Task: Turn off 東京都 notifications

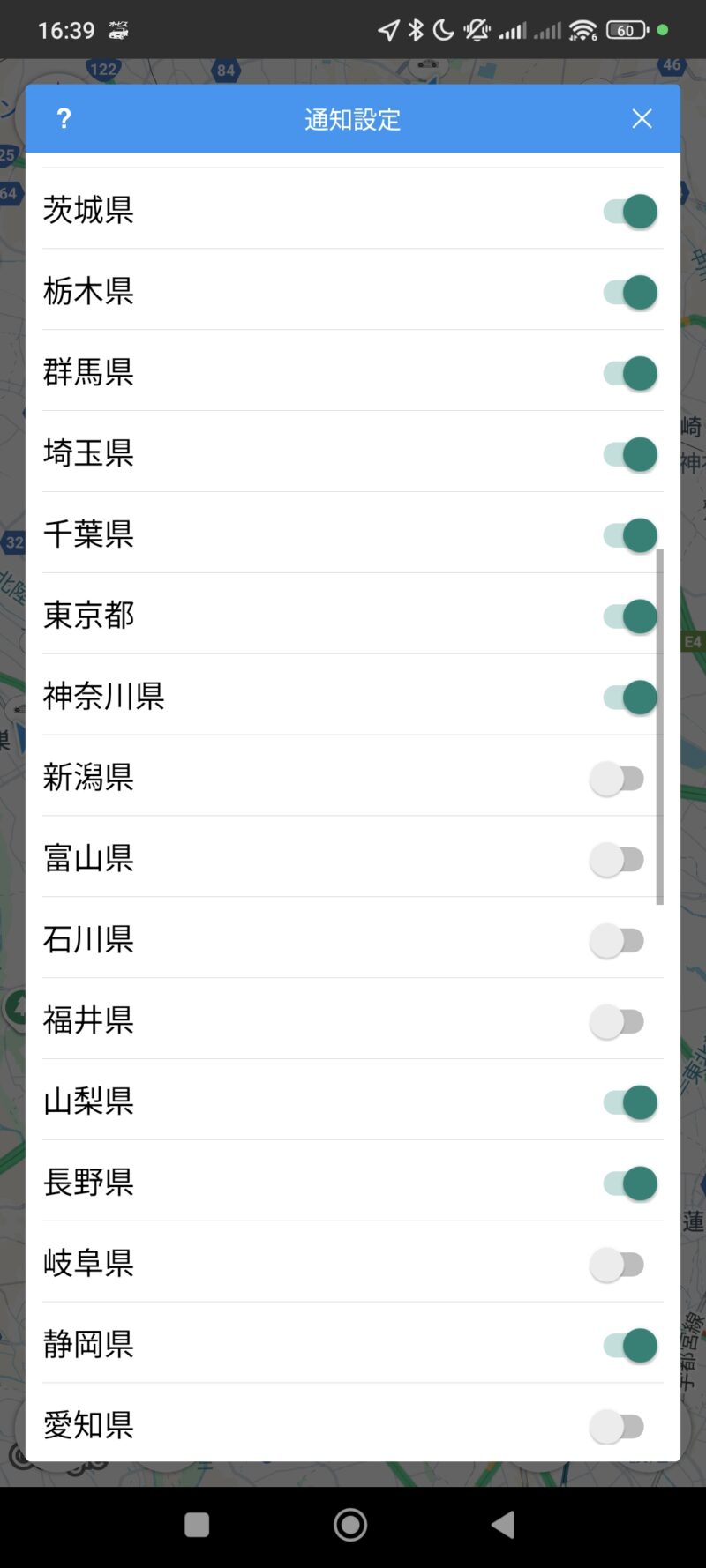Action: click(x=630, y=616)
